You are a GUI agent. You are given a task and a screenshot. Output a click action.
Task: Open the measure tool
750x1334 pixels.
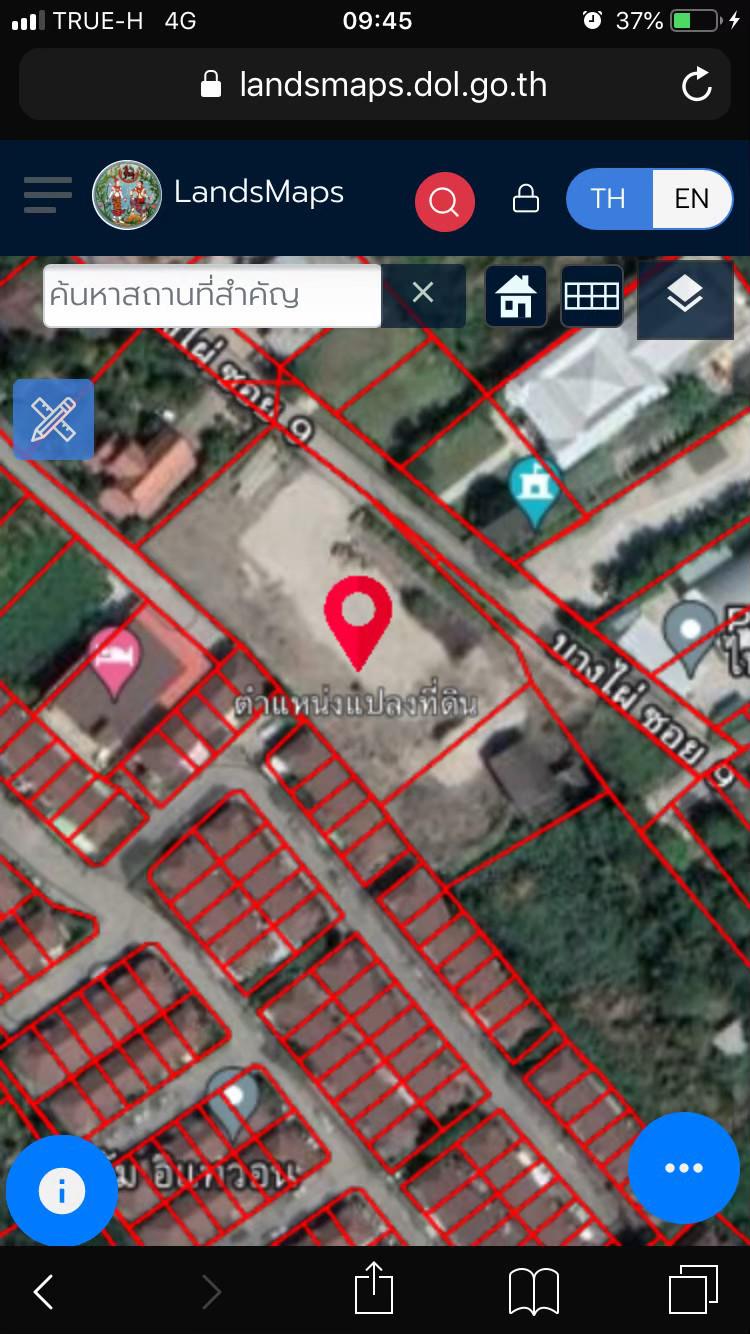54,419
